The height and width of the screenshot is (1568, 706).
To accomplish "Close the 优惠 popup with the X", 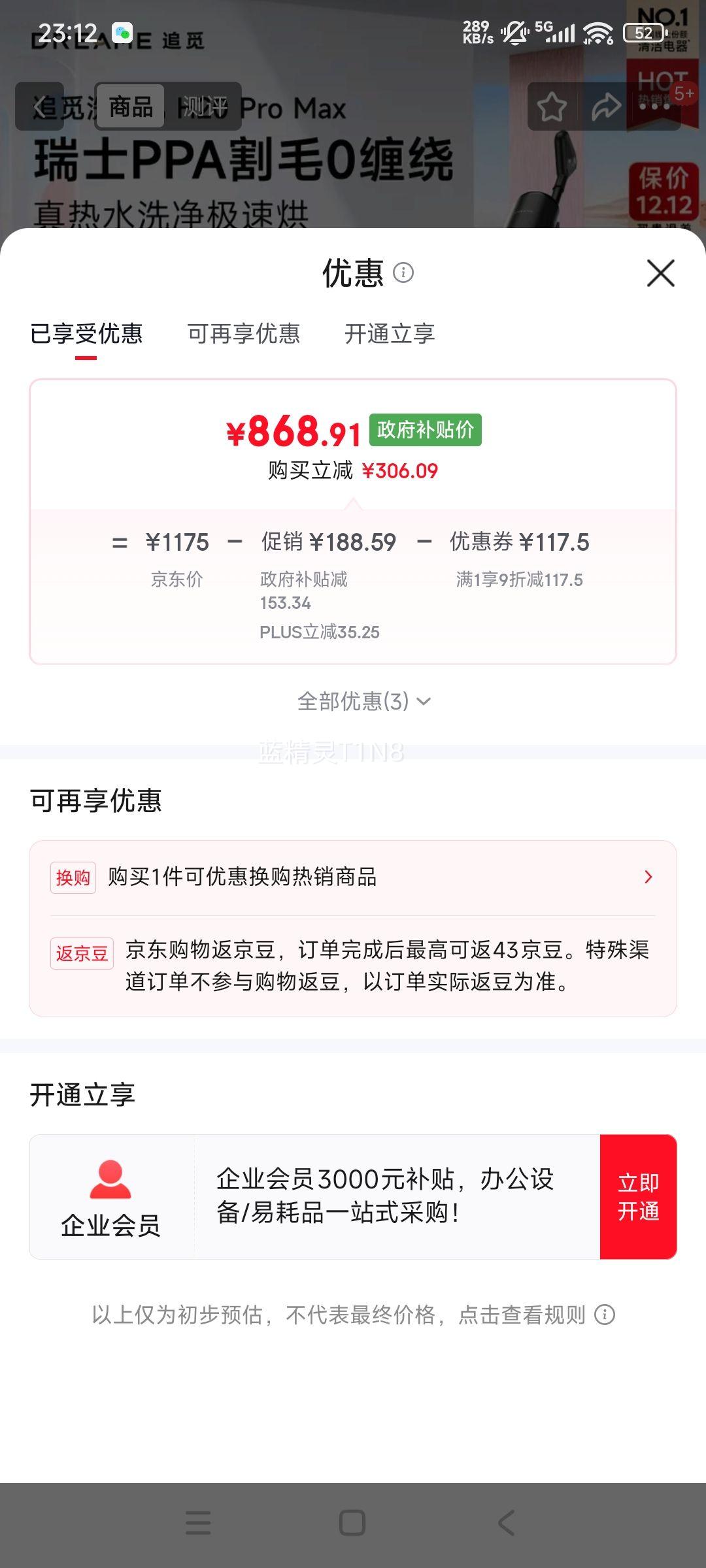I will (662, 274).
